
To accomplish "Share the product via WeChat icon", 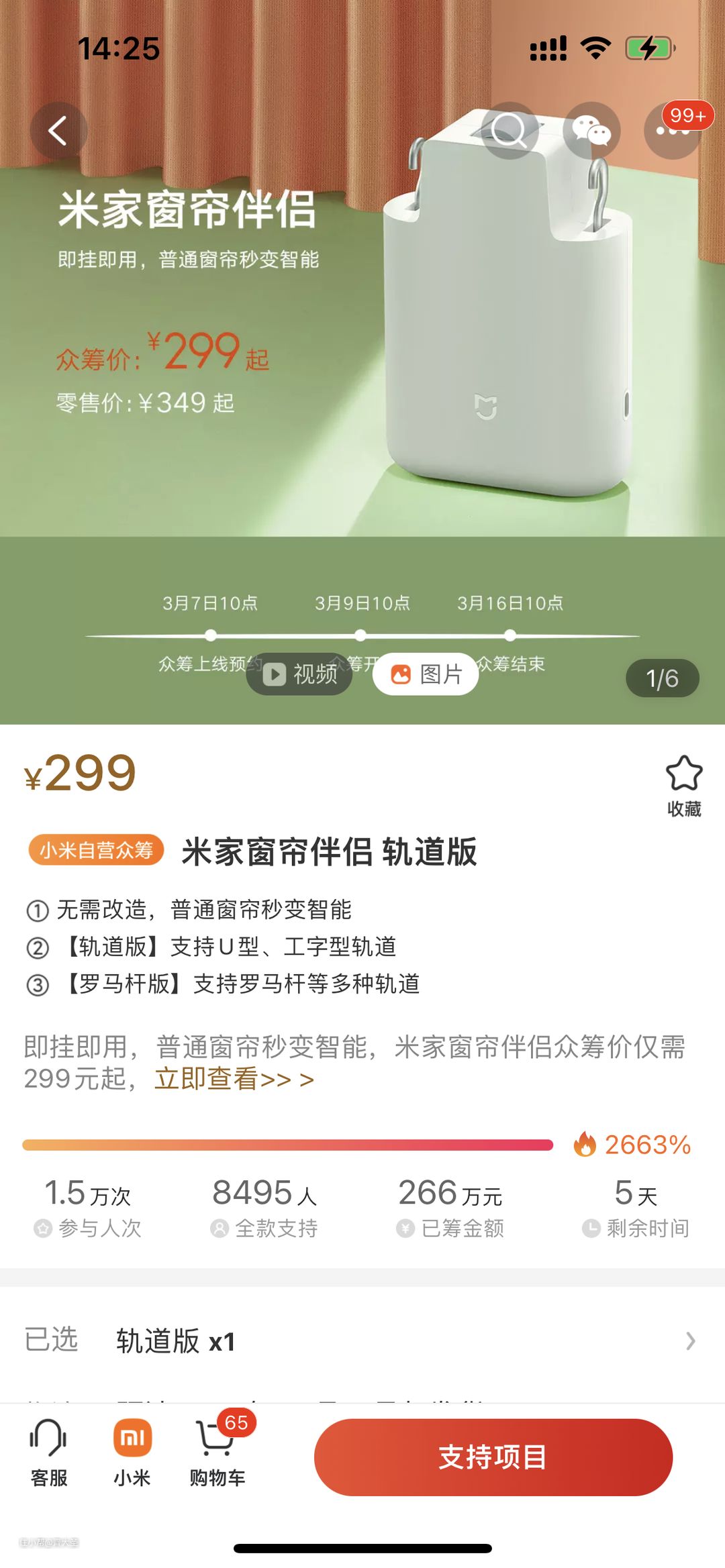I will coord(591,130).
